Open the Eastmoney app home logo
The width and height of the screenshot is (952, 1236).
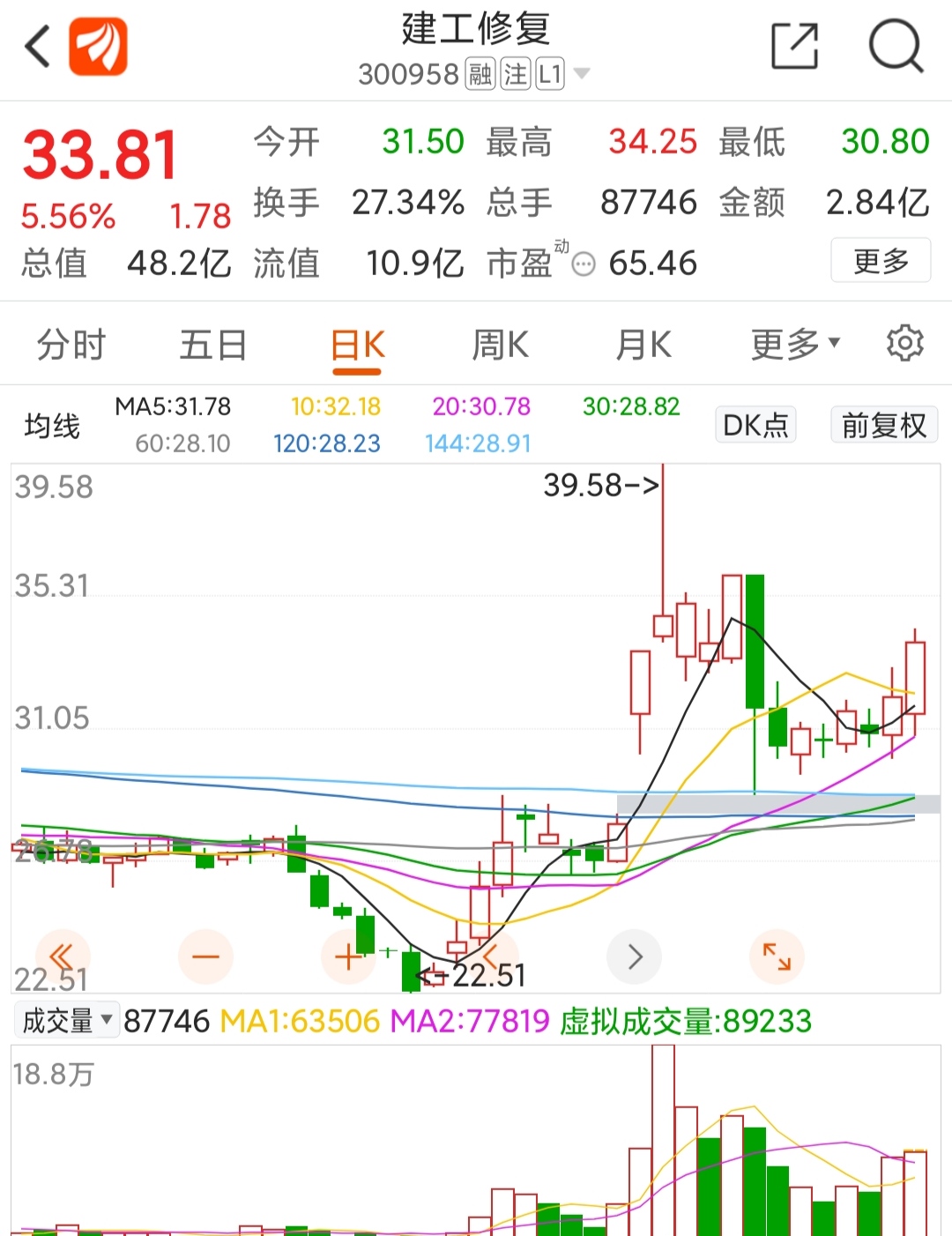[99, 46]
